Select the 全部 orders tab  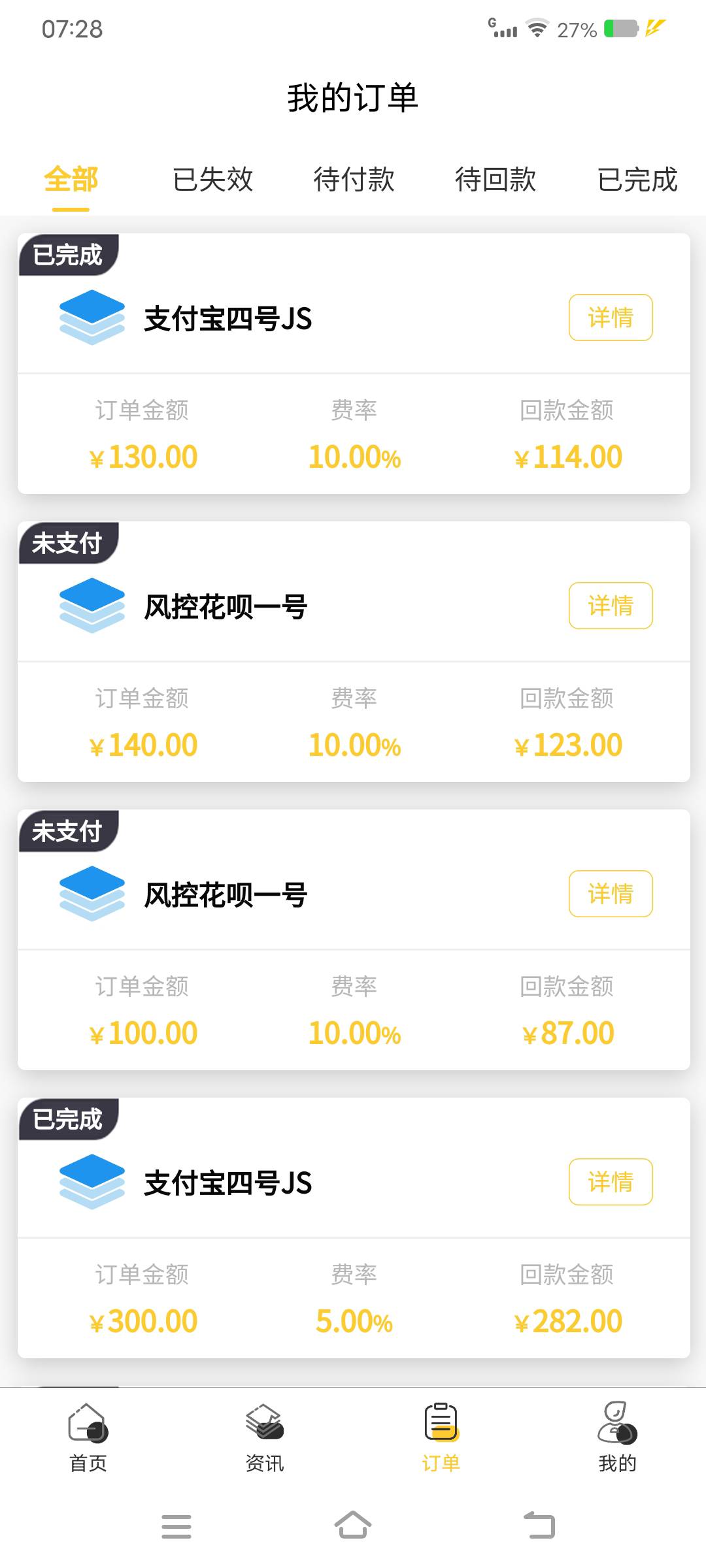[x=71, y=179]
